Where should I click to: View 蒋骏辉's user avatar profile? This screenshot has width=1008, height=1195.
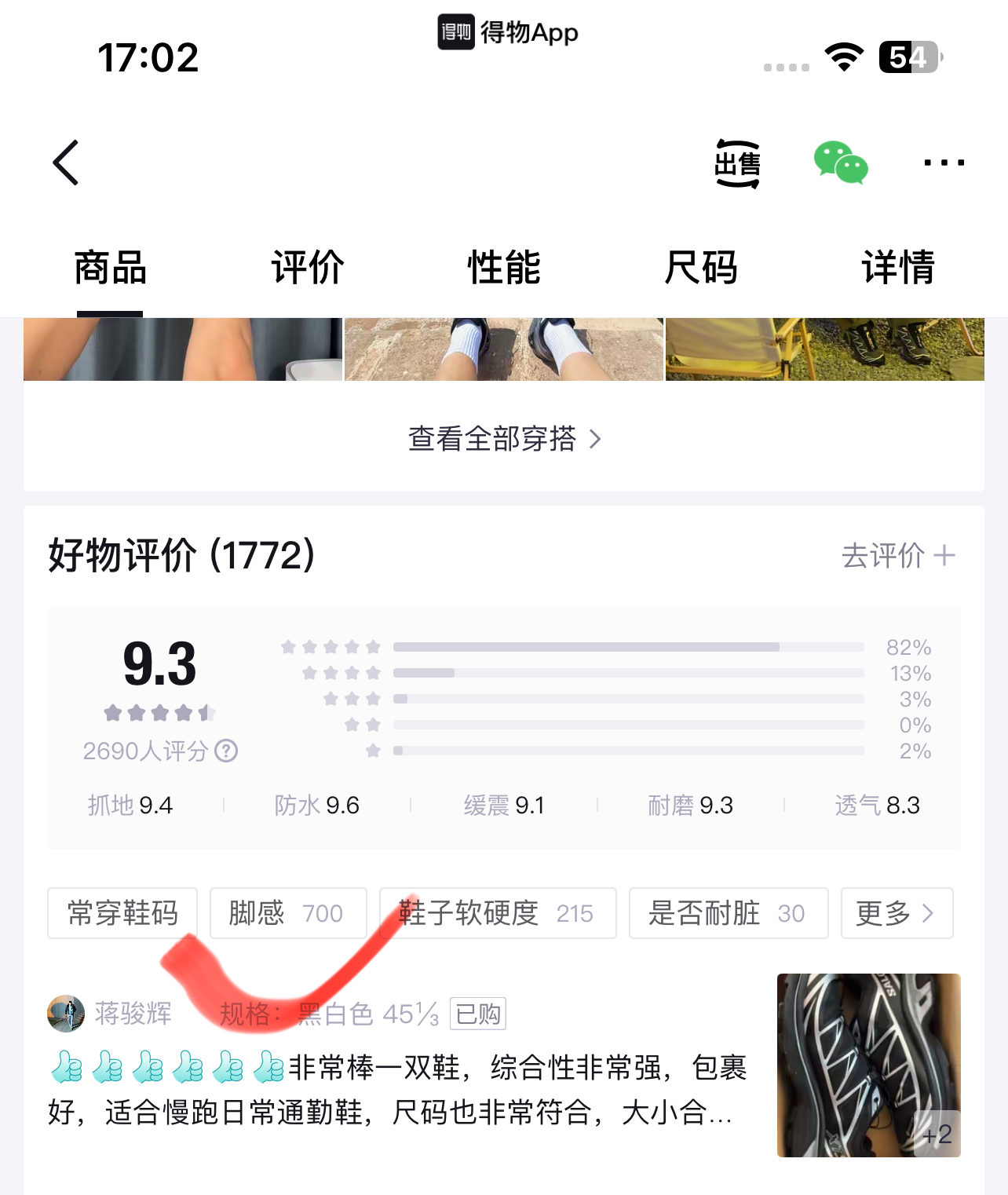coord(66,1014)
